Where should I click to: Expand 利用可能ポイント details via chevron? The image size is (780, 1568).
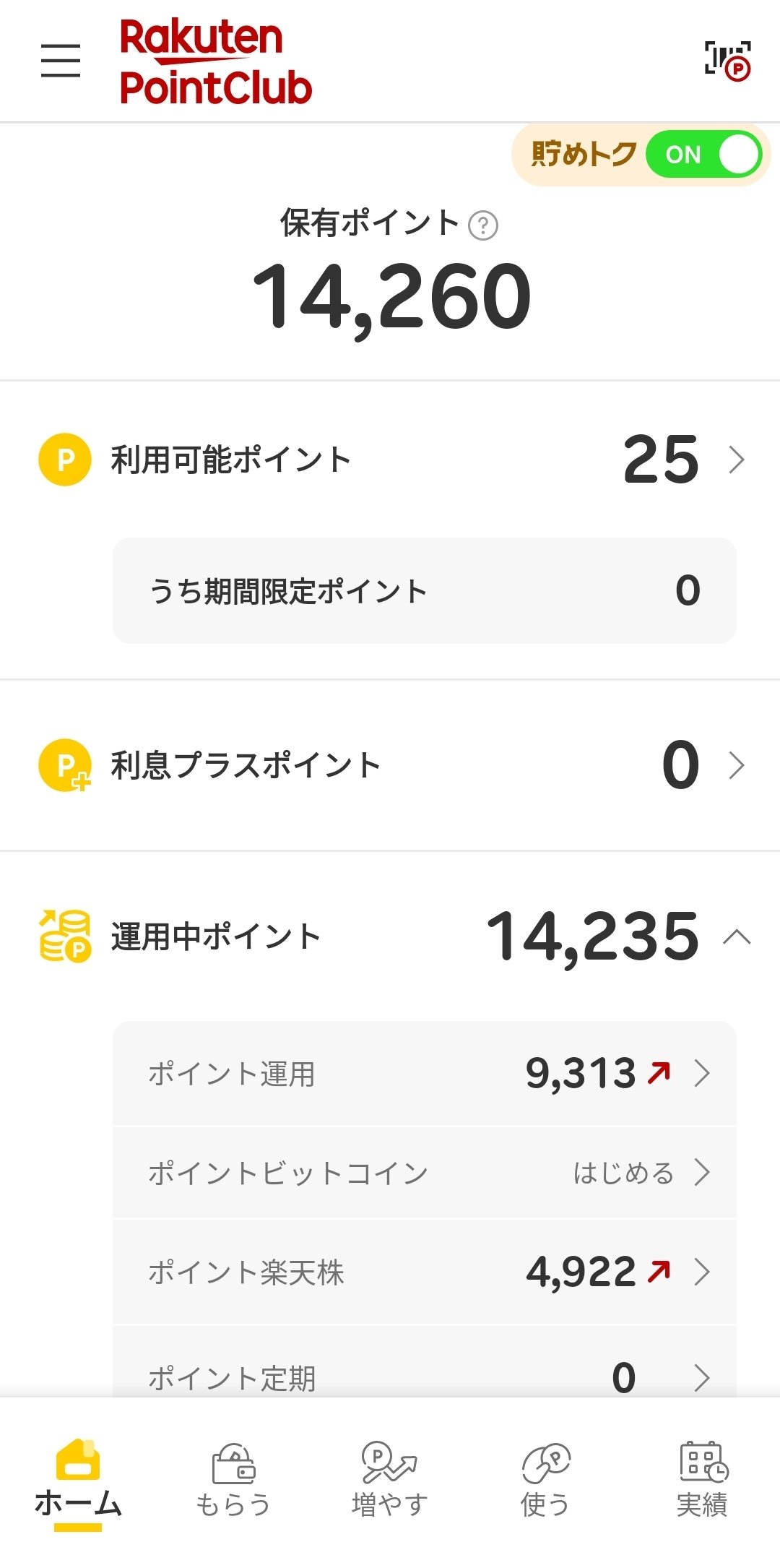coord(737,458)
